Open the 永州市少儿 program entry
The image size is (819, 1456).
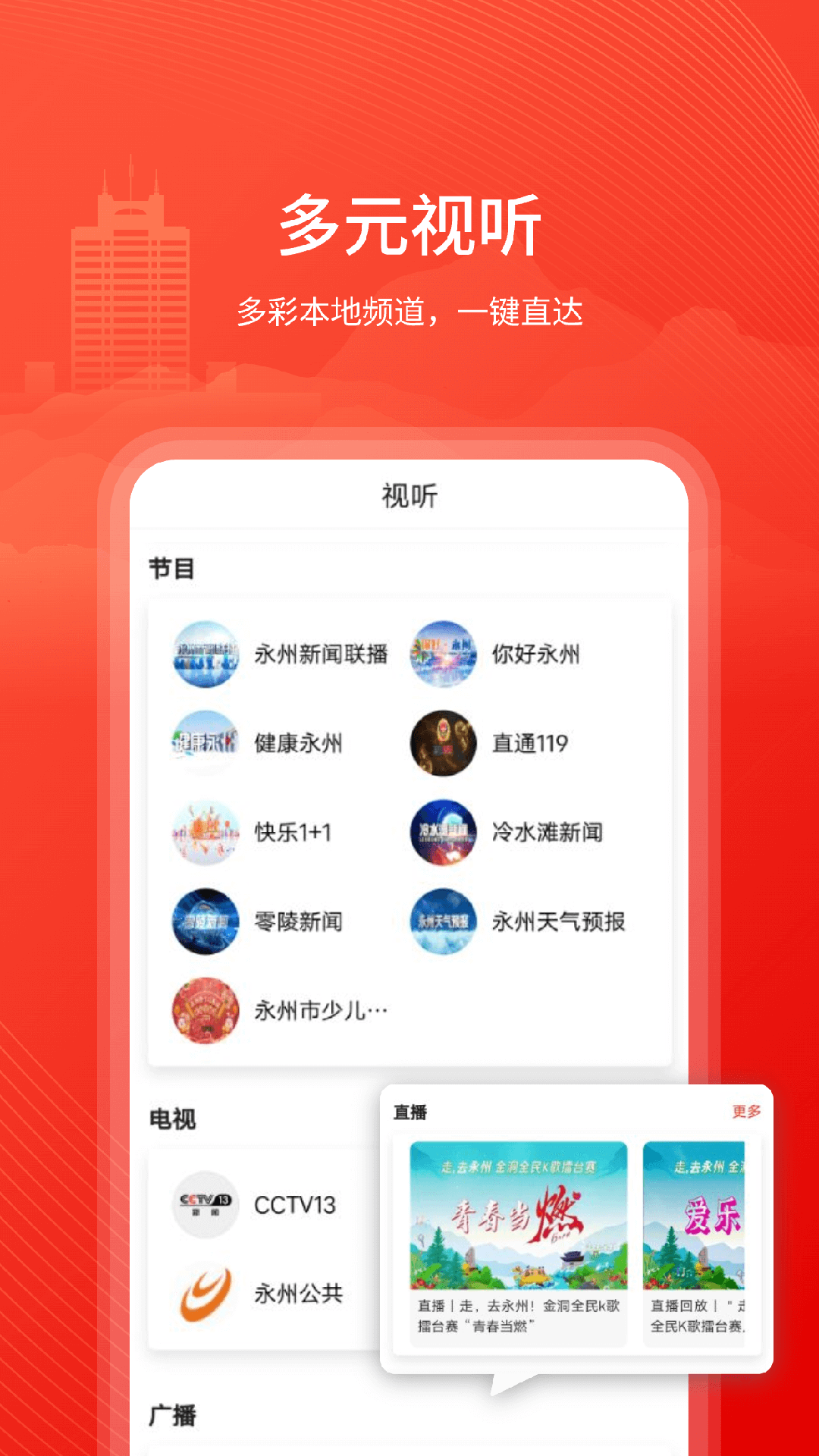click(206, 1009)
